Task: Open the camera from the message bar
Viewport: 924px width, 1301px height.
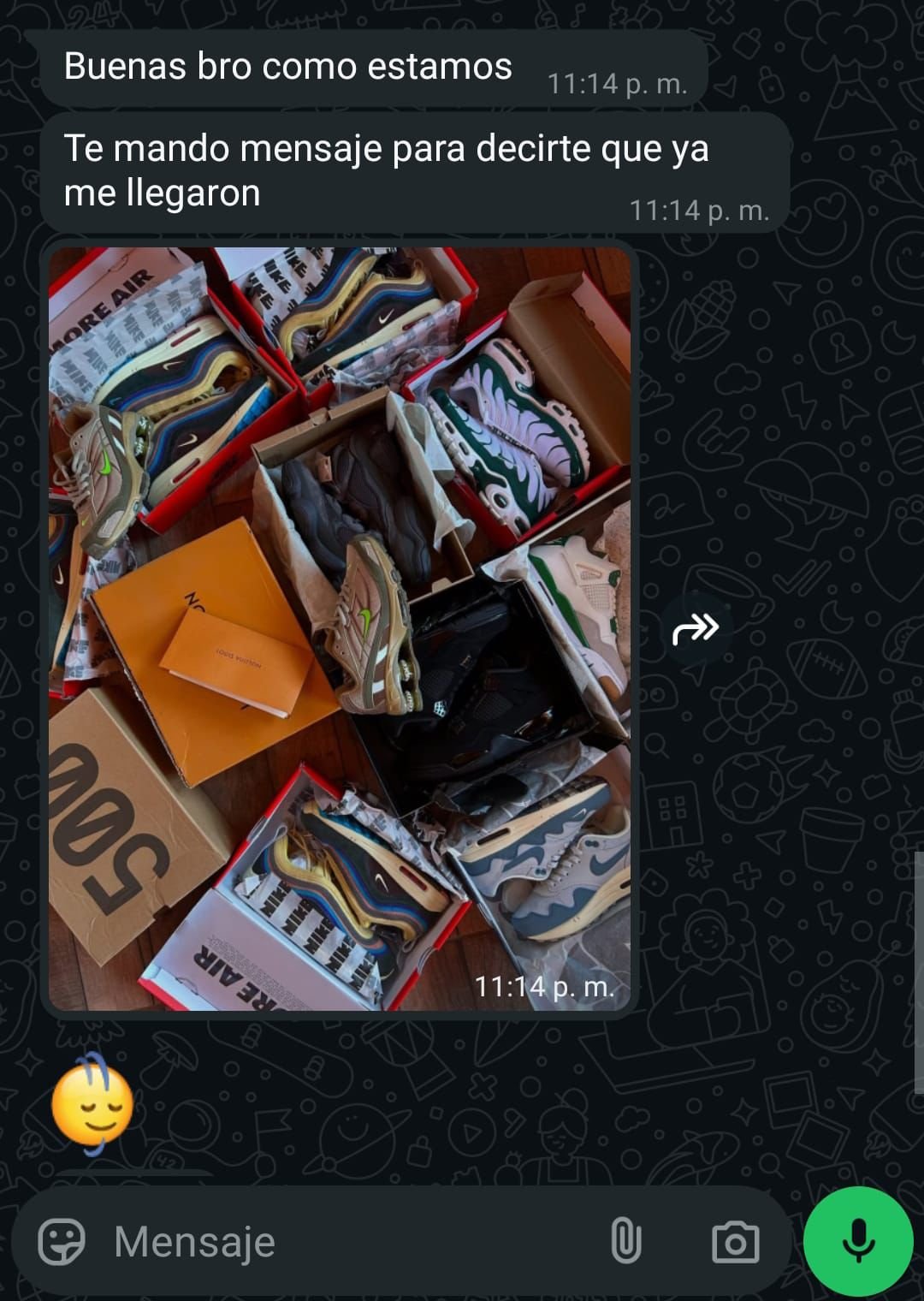Action: (735, 1242)
